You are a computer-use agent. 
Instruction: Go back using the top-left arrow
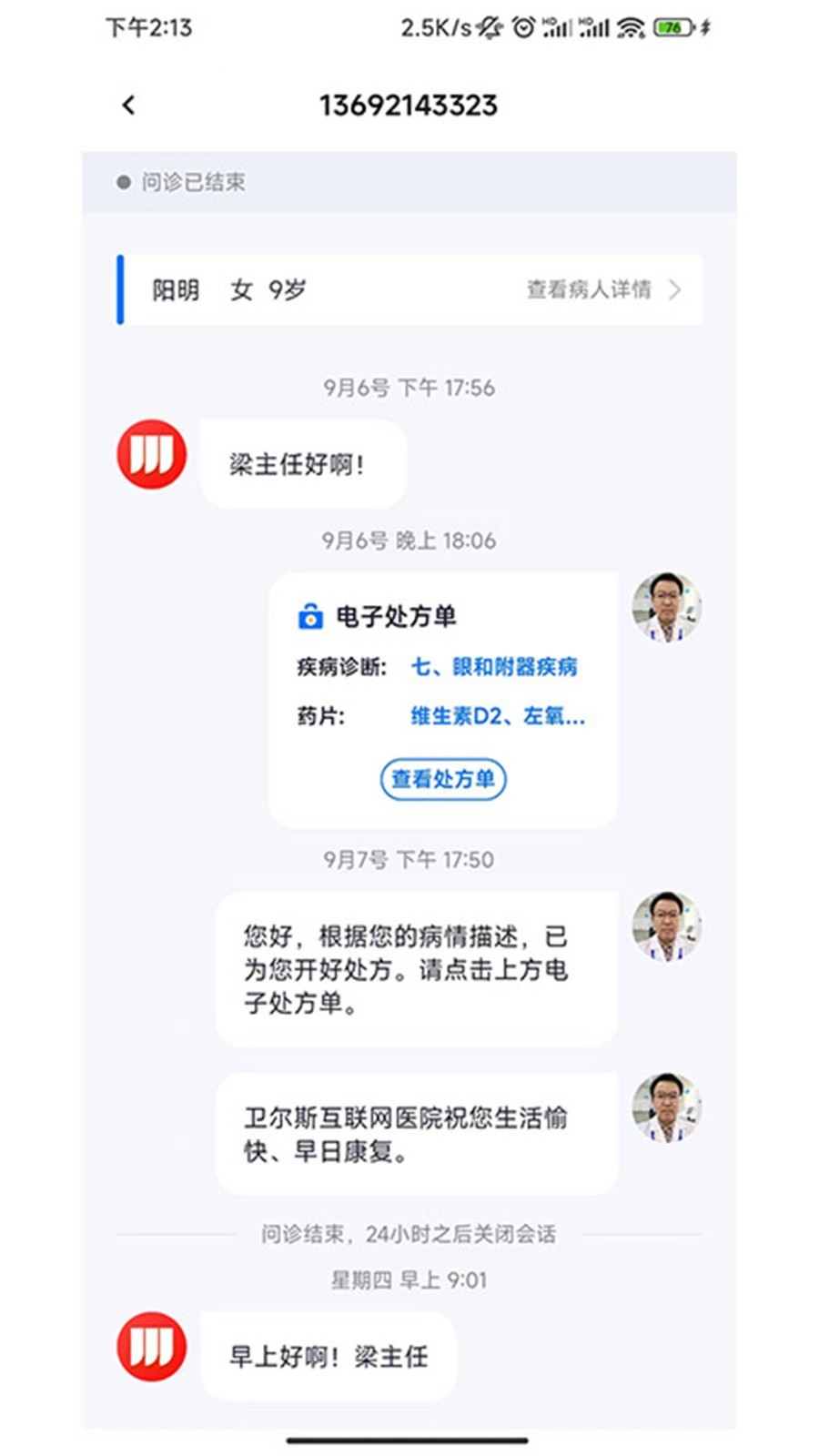[x=128, y=105]
